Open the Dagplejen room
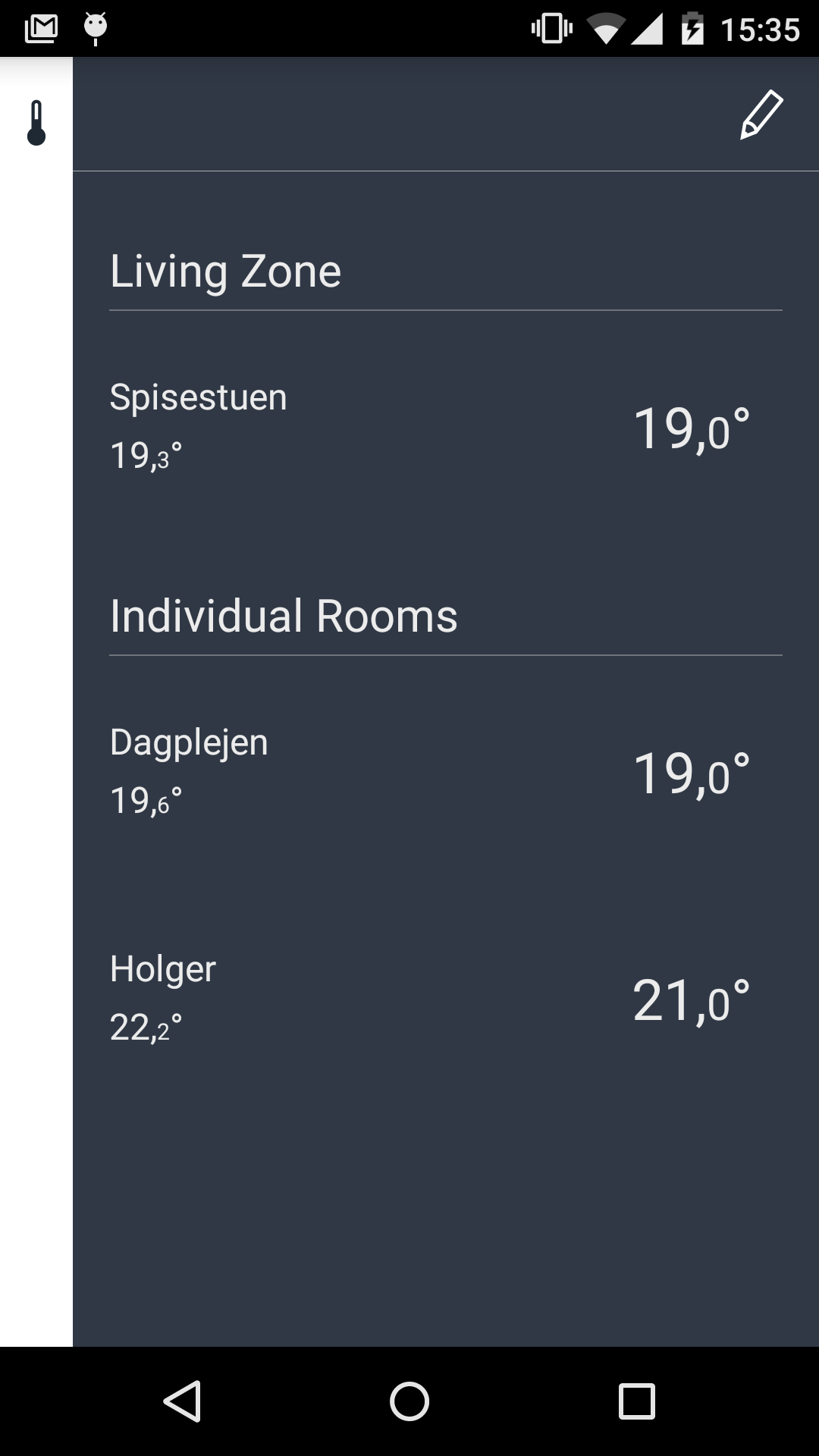Screen dimensions: 819x1456 click(189, 742)
